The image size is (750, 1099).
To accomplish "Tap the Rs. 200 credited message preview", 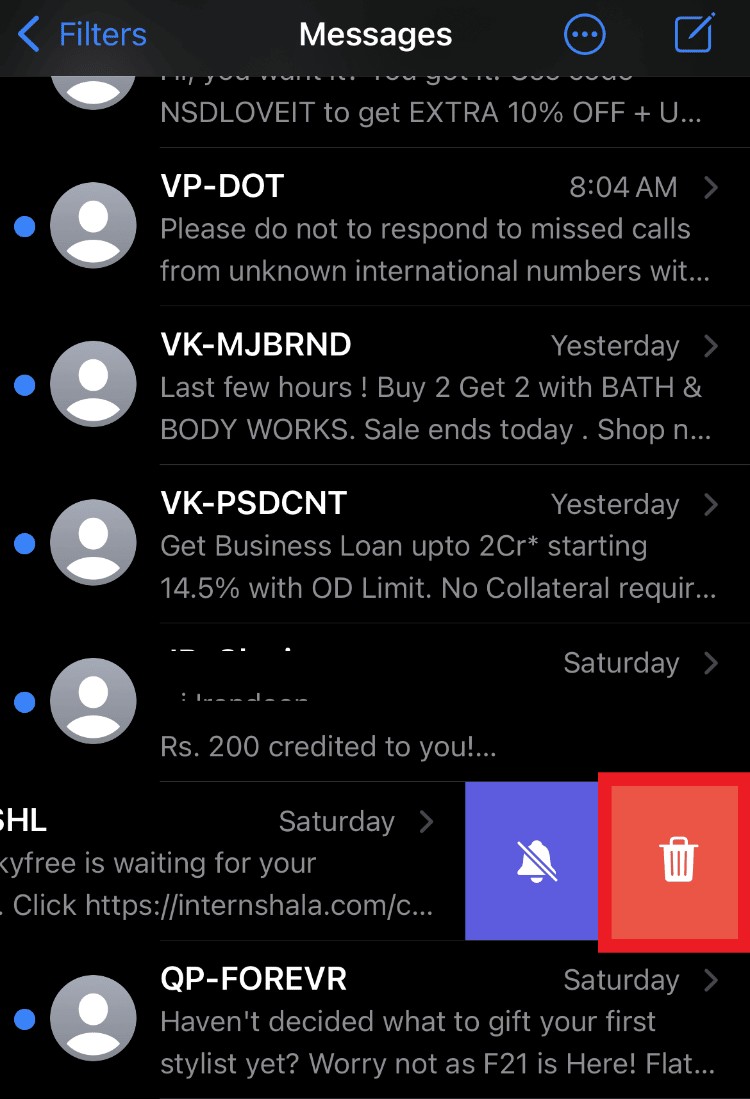I will (330, 746).
